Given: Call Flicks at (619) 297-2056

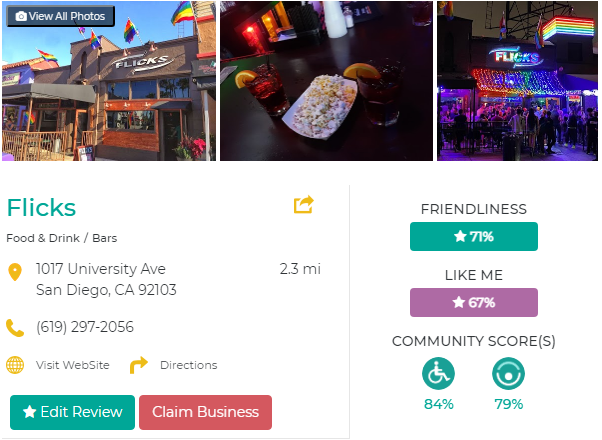Looking at the screenshot, I should click(84, 327).
